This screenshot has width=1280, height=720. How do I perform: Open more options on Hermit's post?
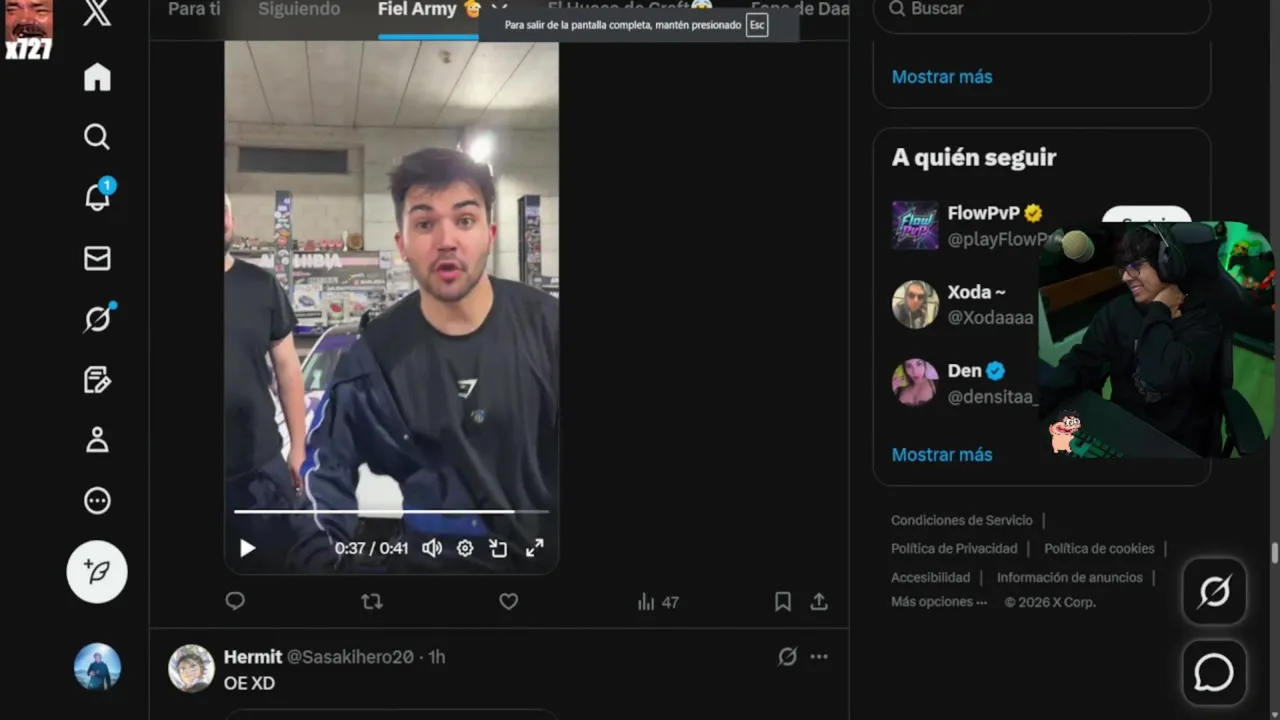coord(819,657)
